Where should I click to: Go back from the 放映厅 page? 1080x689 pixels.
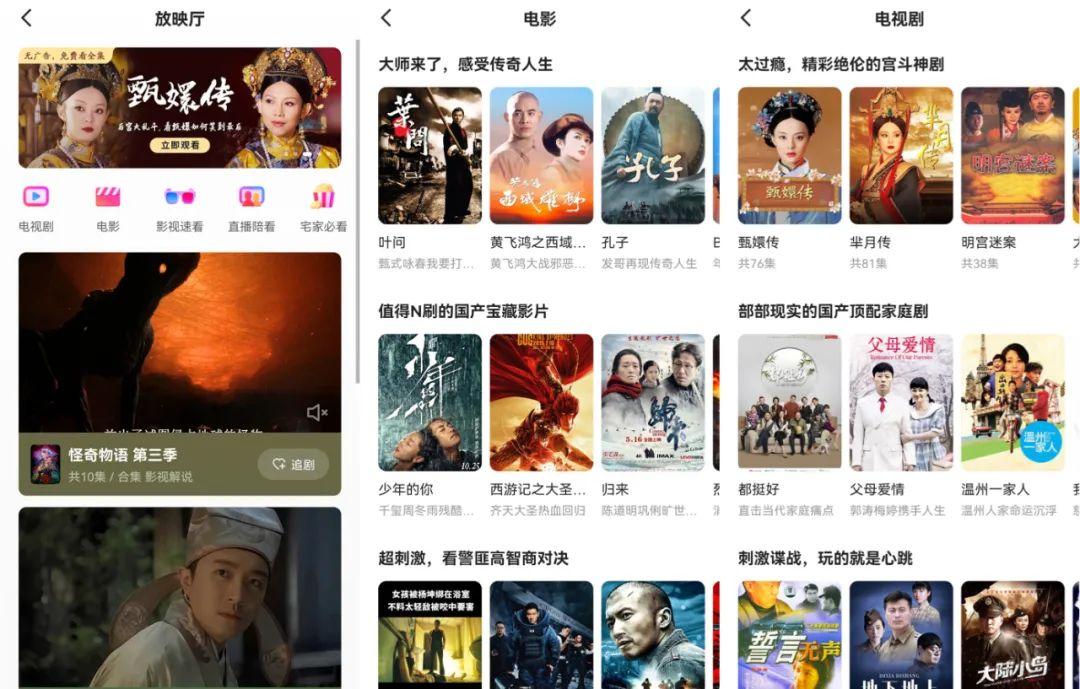click(27, 18)
